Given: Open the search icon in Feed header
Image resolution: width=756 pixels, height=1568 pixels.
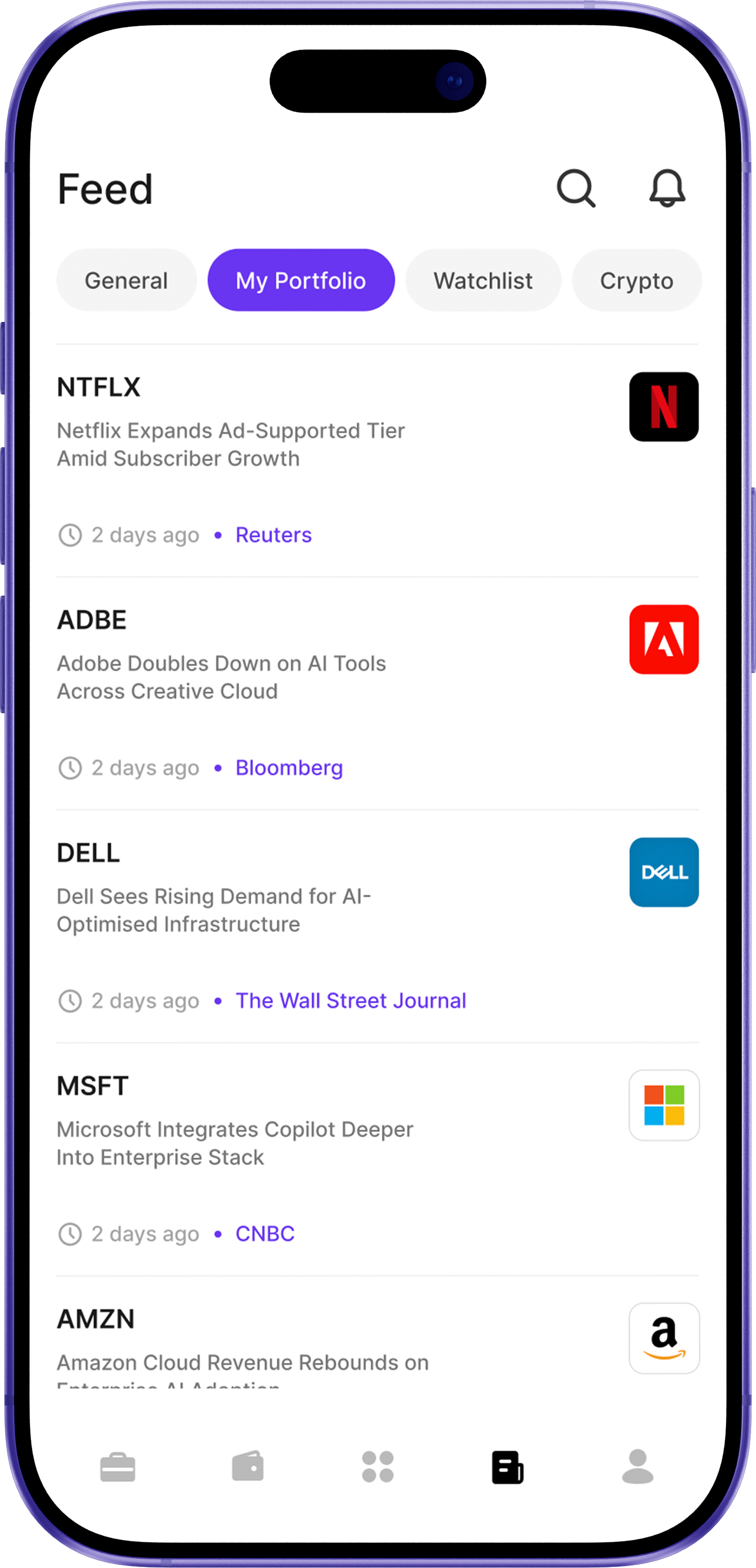Looking at the screenshot, I should click(576, 188).
